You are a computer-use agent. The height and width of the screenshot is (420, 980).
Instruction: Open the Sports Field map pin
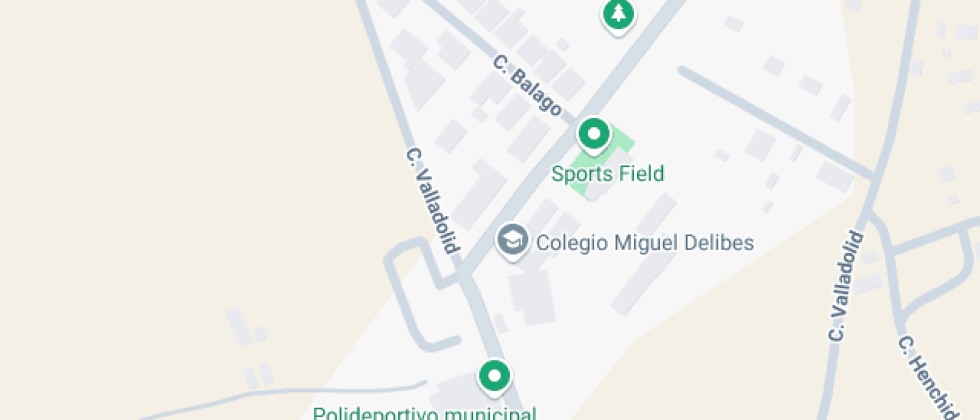click(x=595, y=134)
